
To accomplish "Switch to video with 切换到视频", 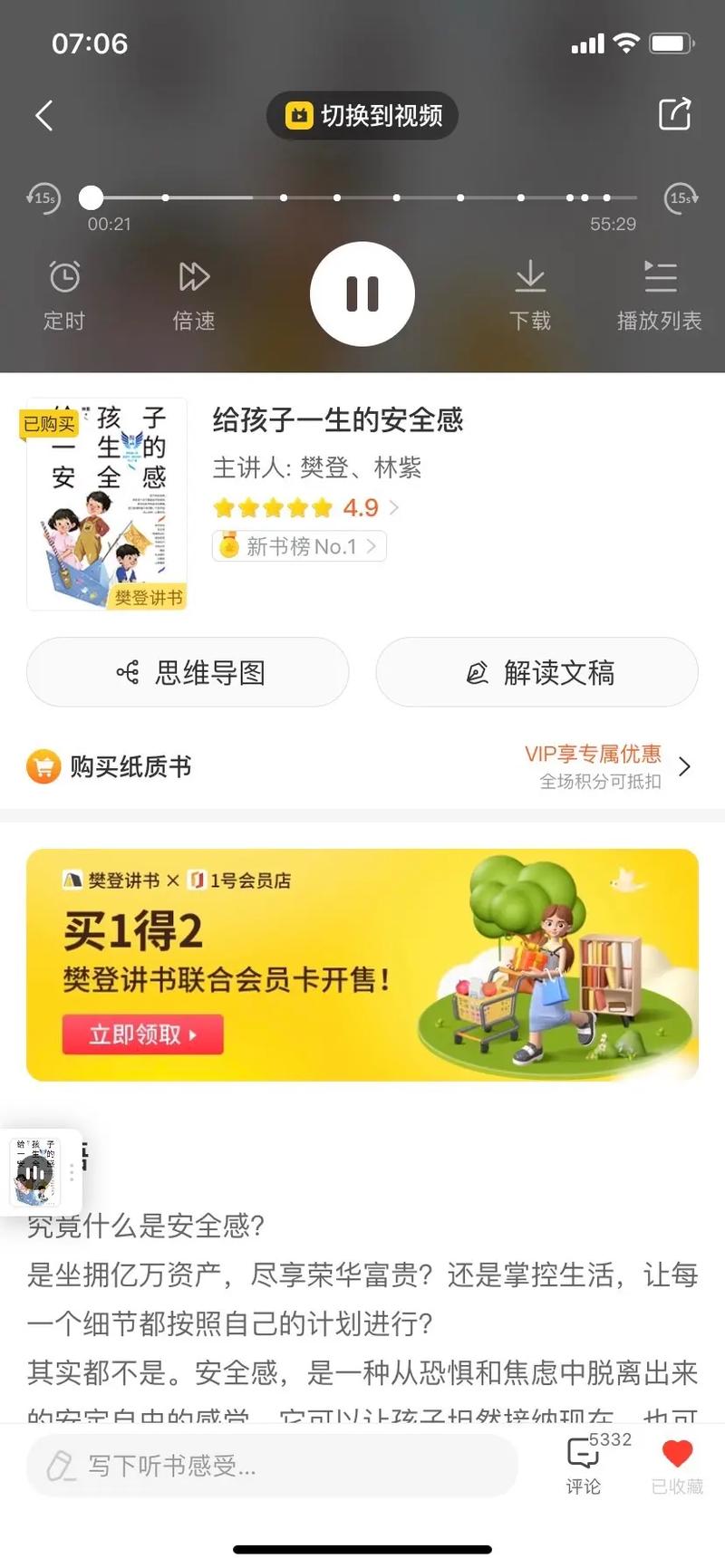I will 362,116.
